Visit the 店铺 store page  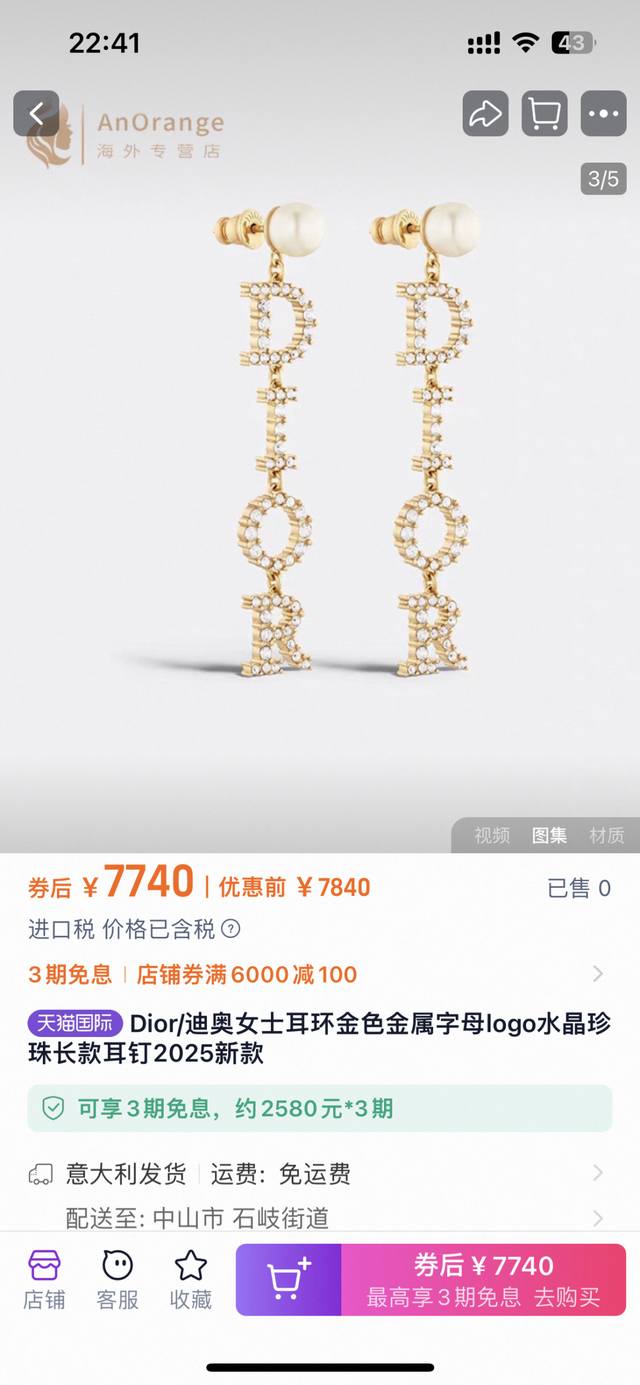point(44,1280)
